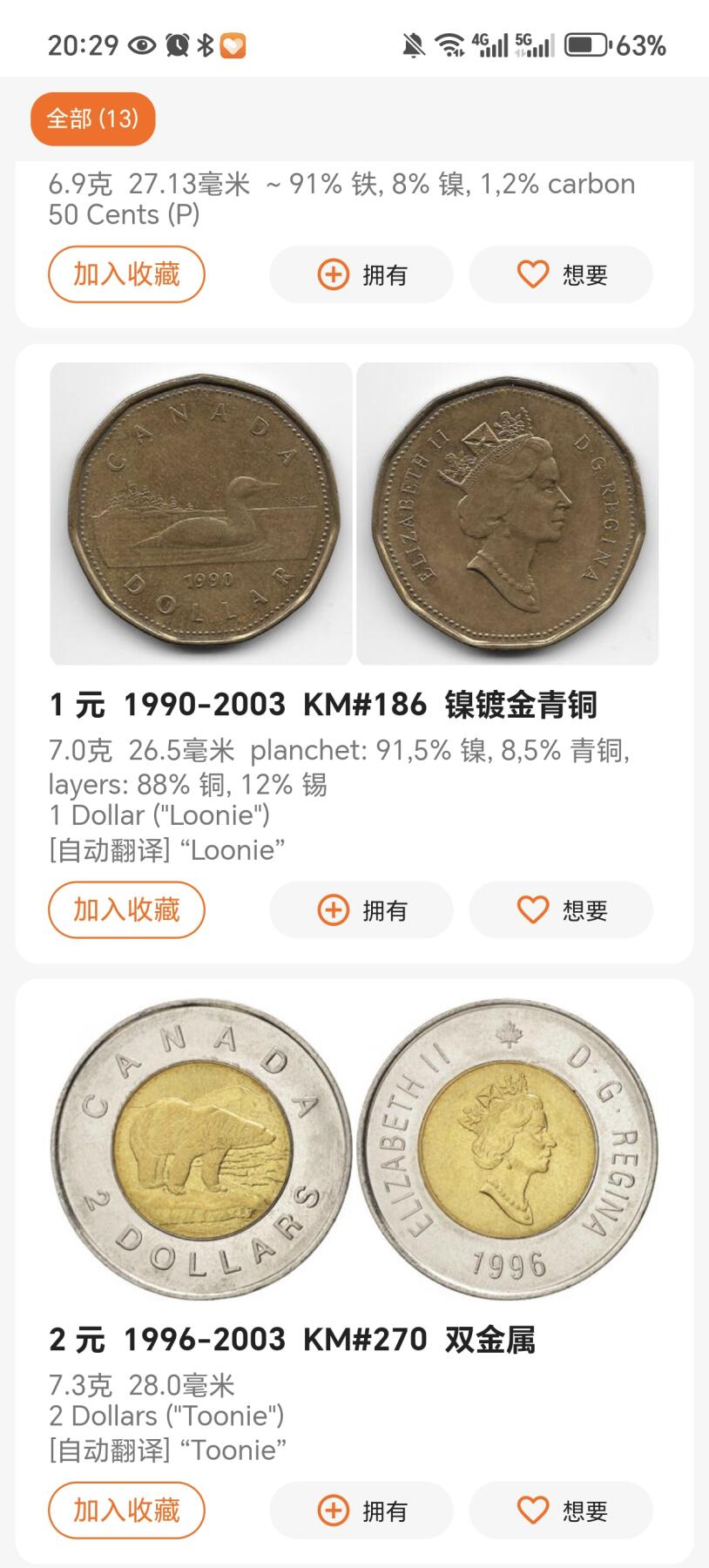Add the KM#270 Toonie to 想要
This screenshot has width=709, height=1568.
click(561, 1511)
